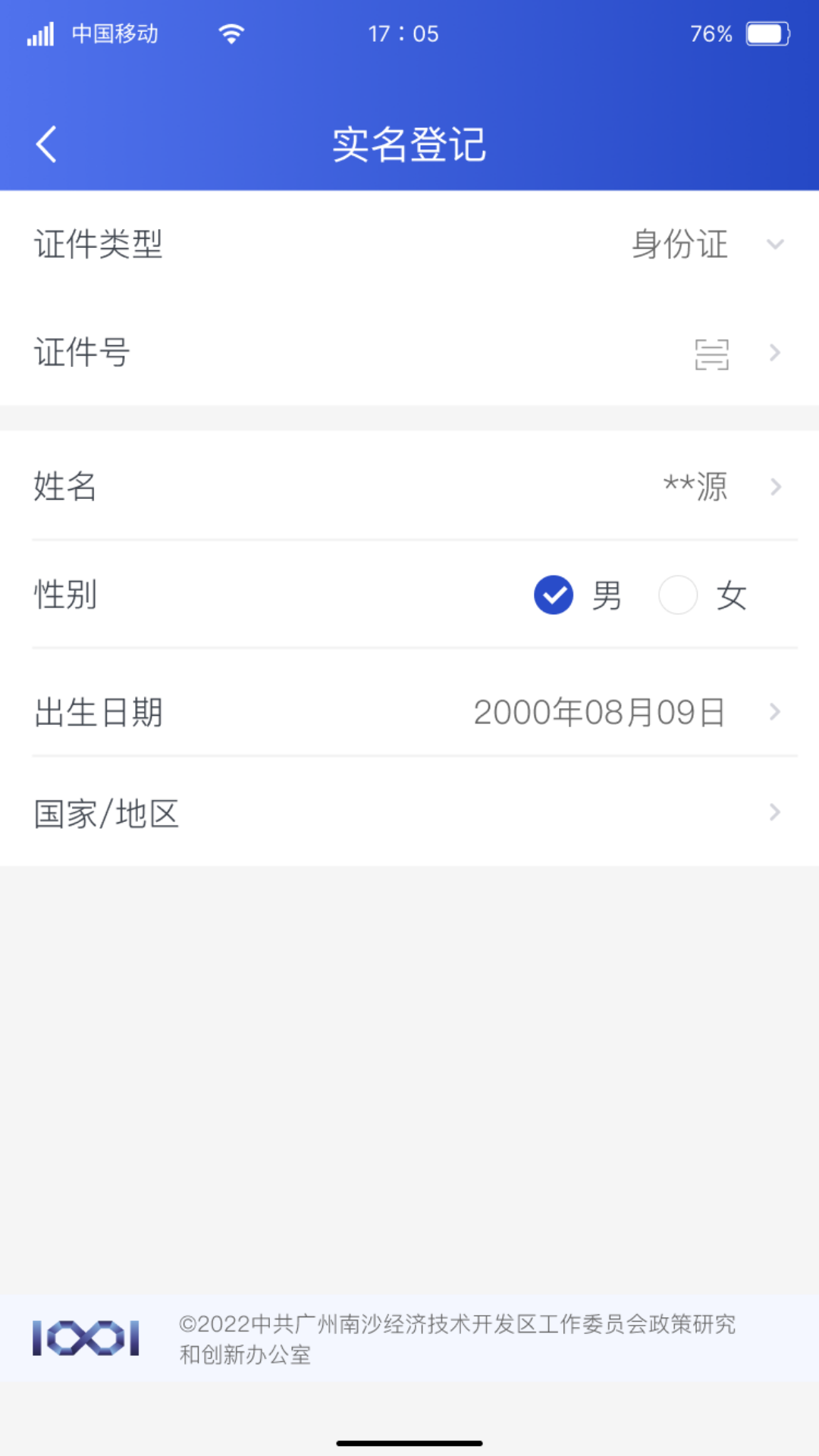
Task: Tap the chevron beside 国家/地区
Action: (774, 812)
